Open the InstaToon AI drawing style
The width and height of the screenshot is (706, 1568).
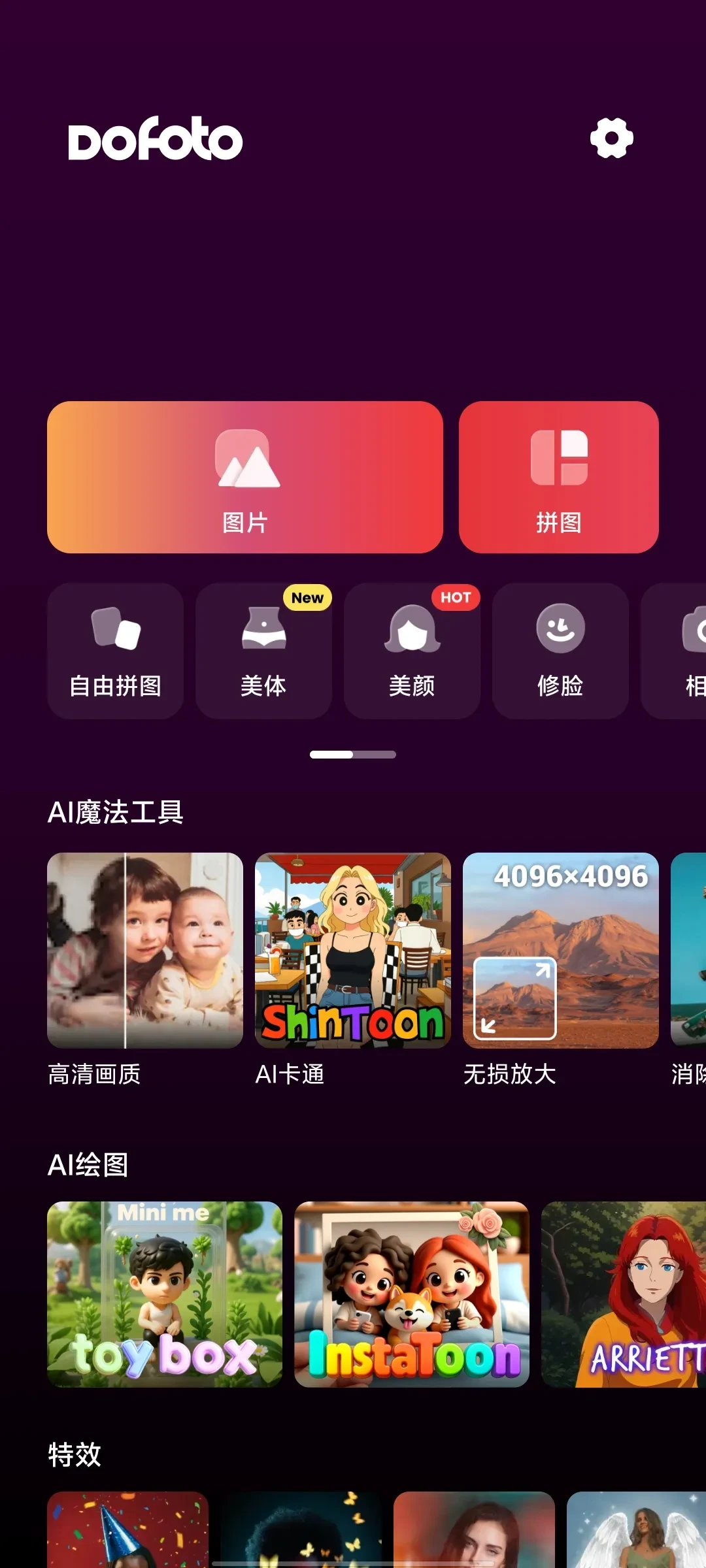point(411,1294)
